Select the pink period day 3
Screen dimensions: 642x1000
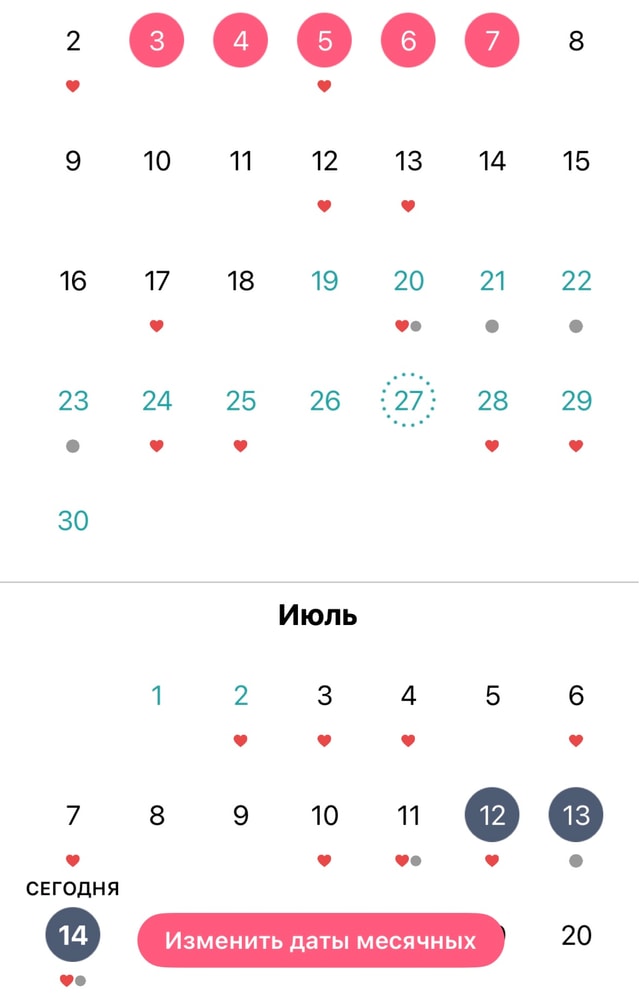(x=157, y=41)
